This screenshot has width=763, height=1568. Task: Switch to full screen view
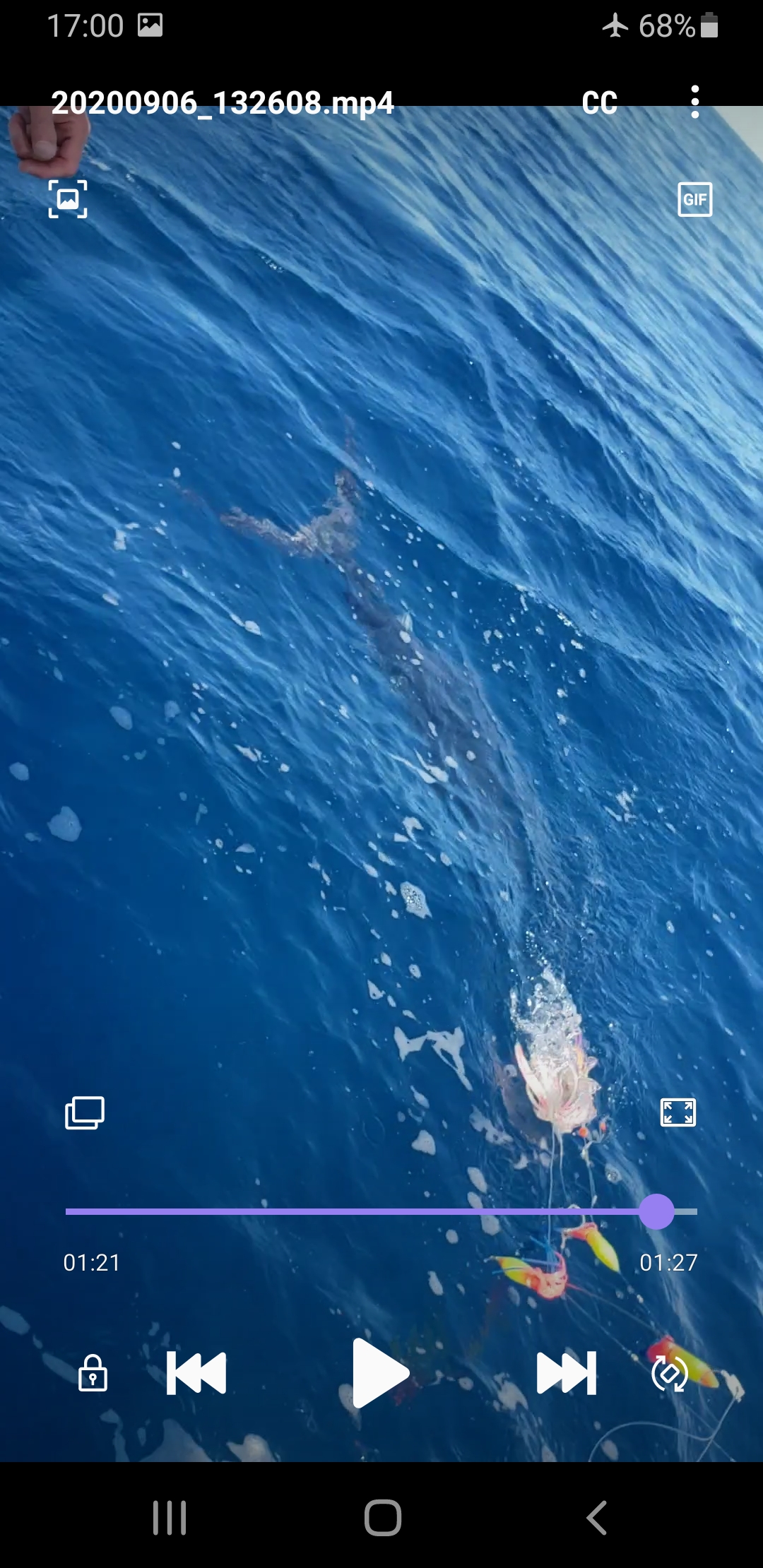click(x=678, y=1112)
